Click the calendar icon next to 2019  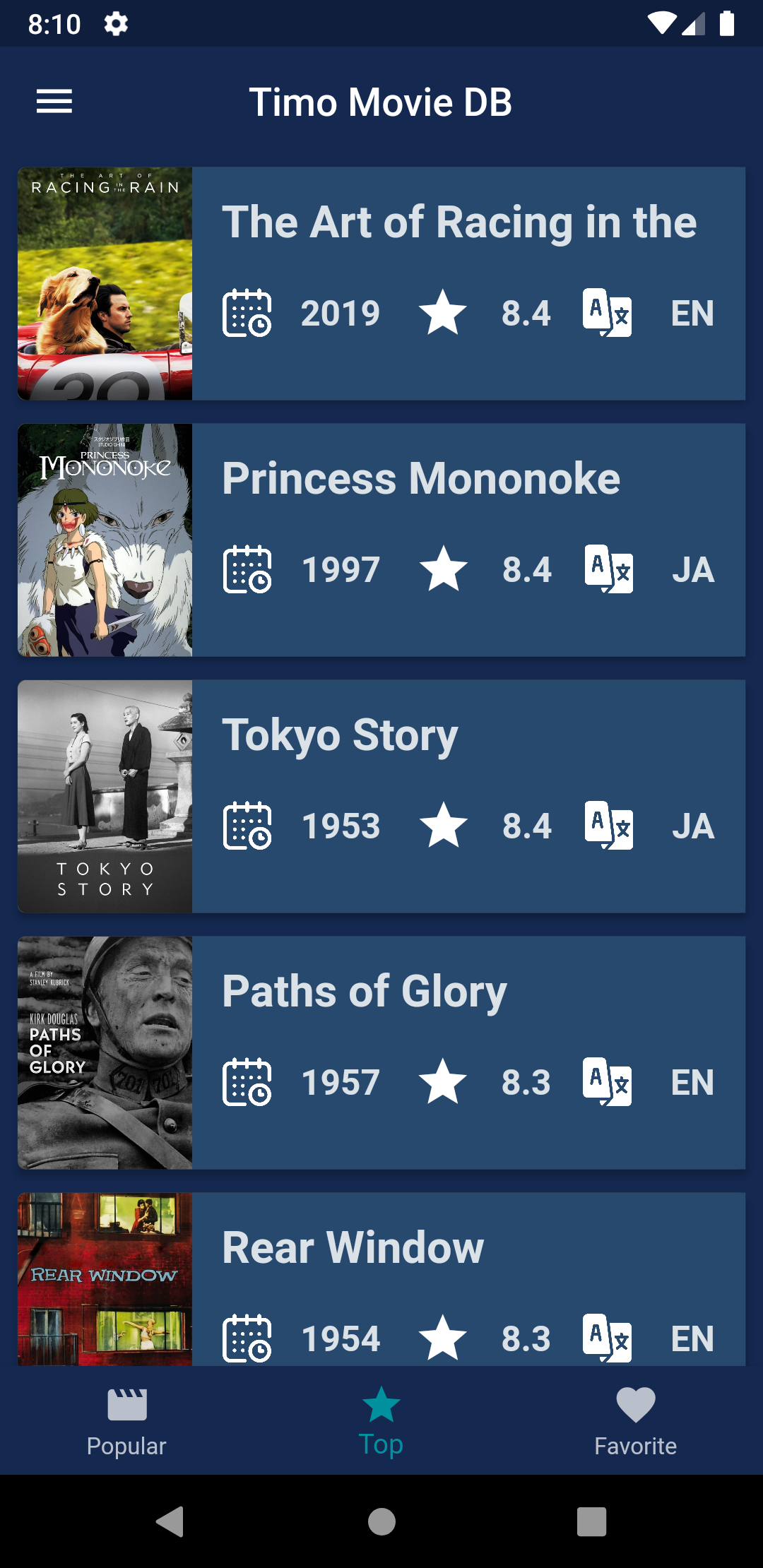coord(246,313)
